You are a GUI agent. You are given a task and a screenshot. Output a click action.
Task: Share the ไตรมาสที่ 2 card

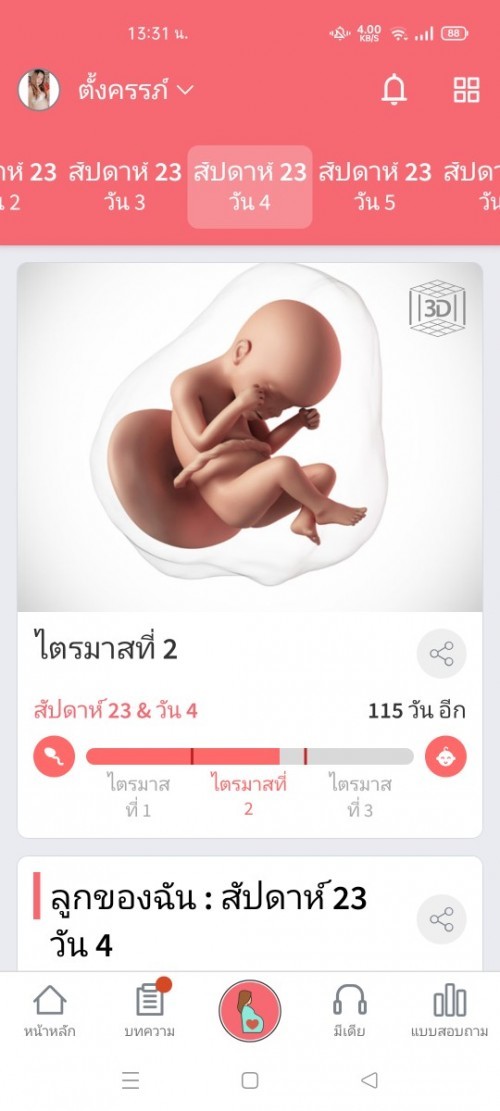pyautogui.click(x=441, y=654)
